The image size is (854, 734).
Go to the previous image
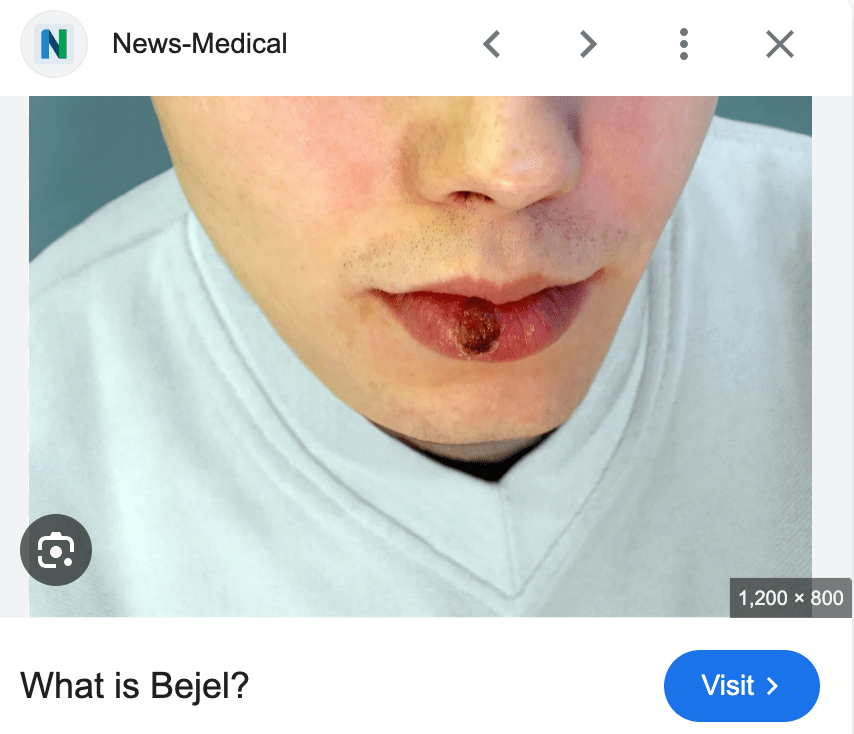coord(491,44)
